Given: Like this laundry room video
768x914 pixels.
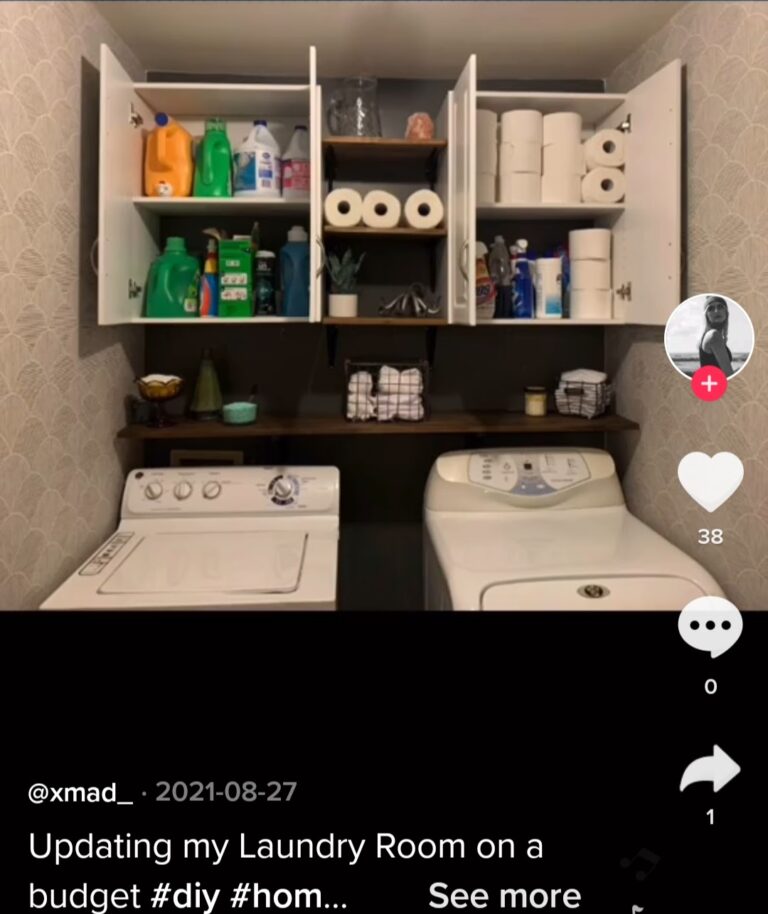Looking at the screenshot, I should coord(710,478).
